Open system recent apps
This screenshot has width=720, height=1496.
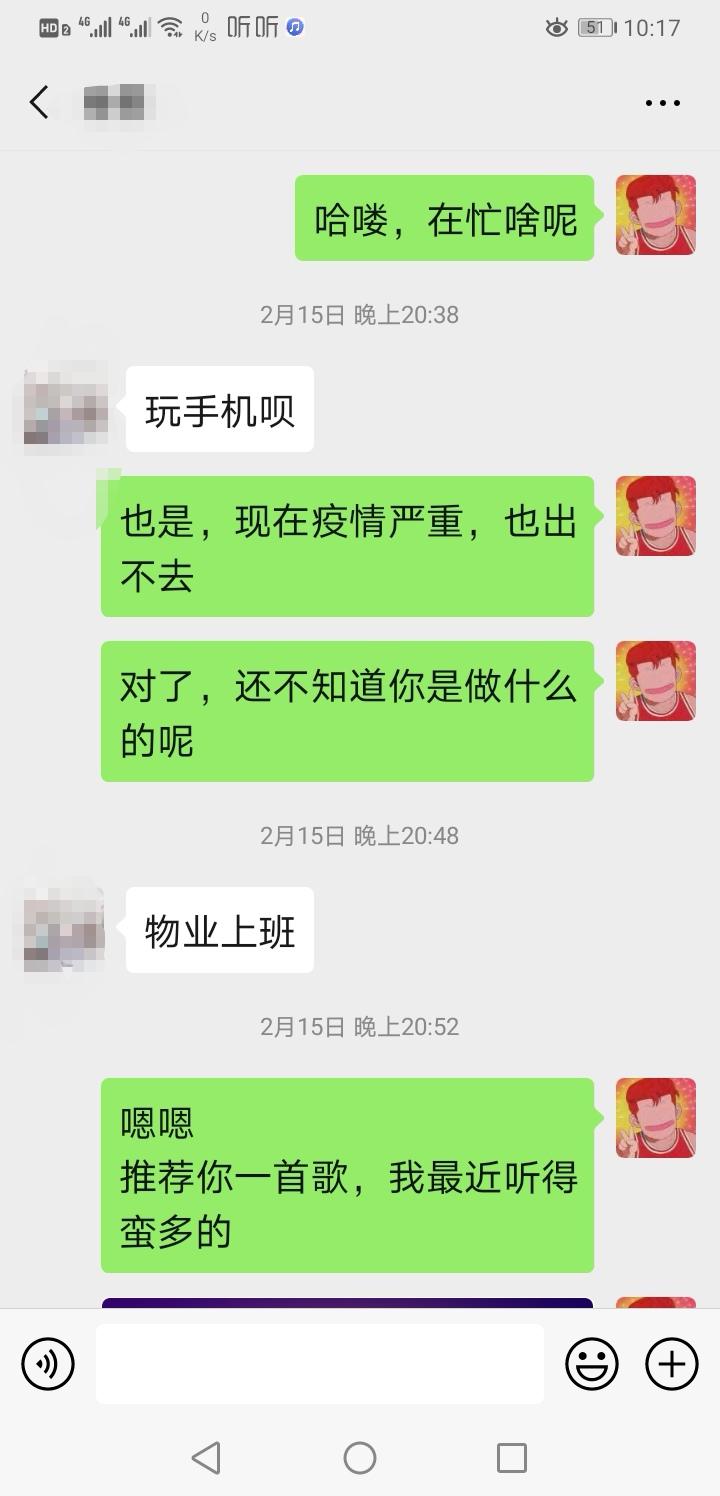point(512,1458)
